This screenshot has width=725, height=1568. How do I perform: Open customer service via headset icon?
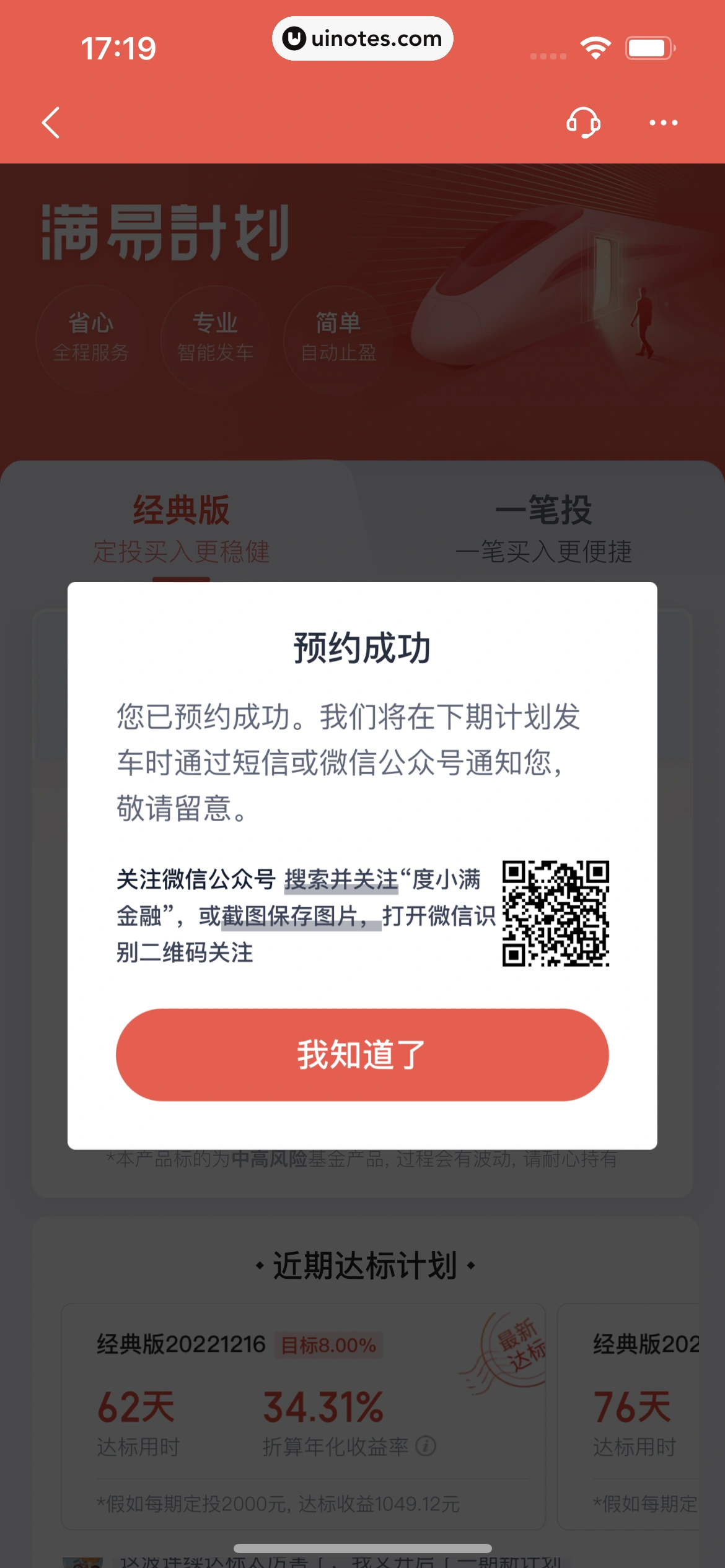pyautogui.click(x=583, y=123)
